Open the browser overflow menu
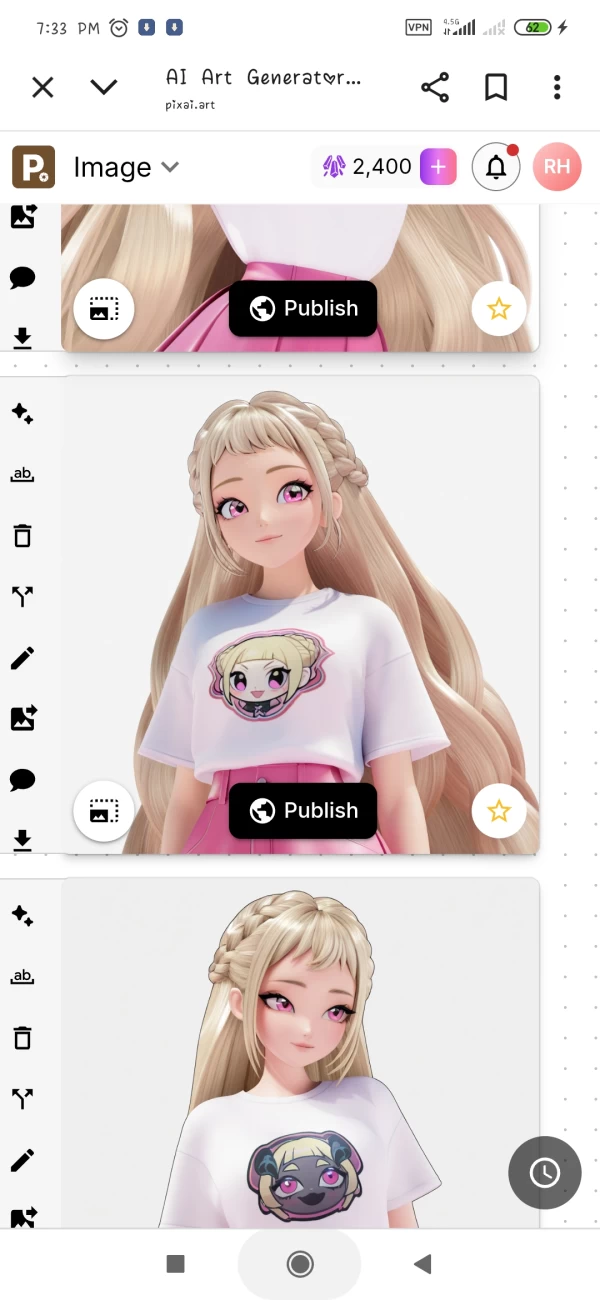 (x=557, y=88)
